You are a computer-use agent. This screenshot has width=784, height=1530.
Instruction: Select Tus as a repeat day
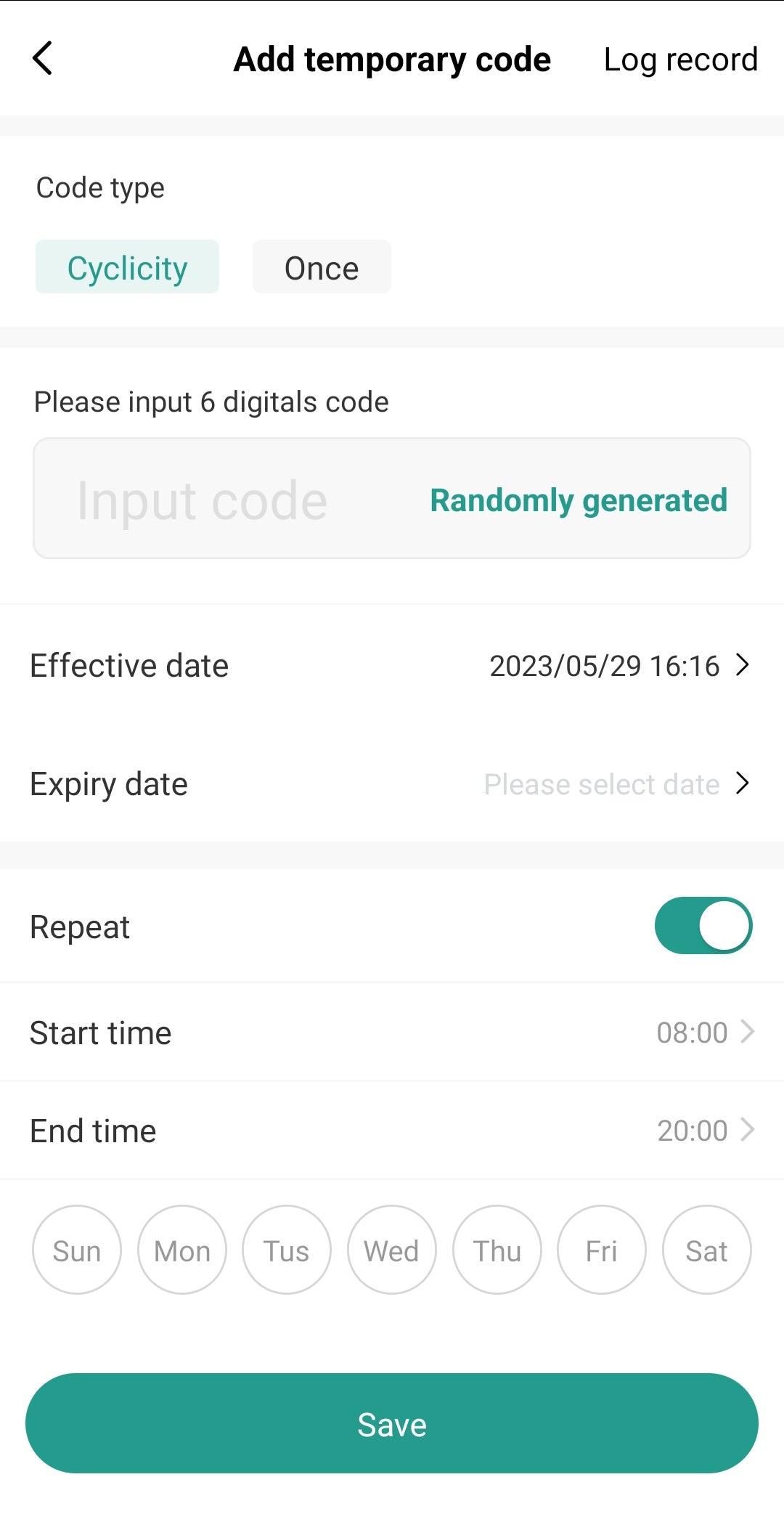pyautogui.click(x=287, y=1250)
